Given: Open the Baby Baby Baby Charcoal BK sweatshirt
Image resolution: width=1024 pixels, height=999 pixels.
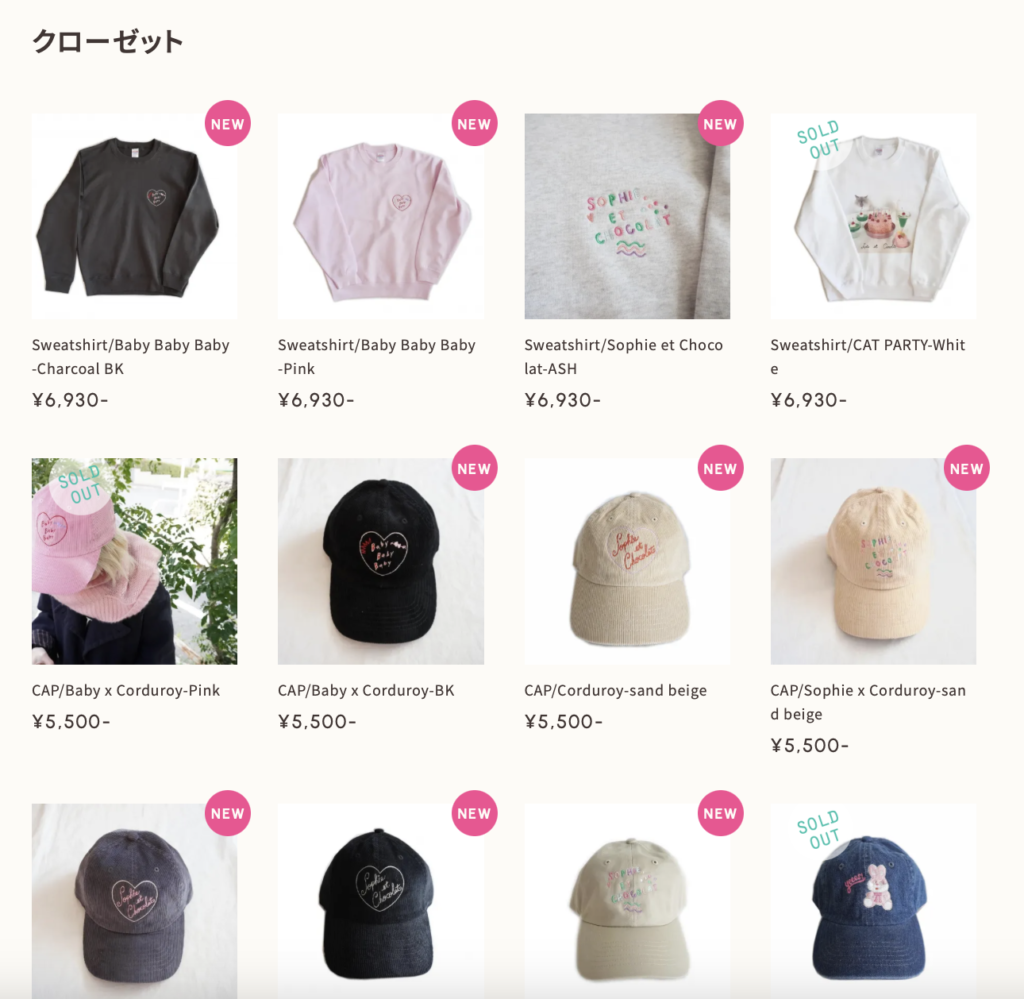Looking at the screenshot, I should click(x=134, y=216).
